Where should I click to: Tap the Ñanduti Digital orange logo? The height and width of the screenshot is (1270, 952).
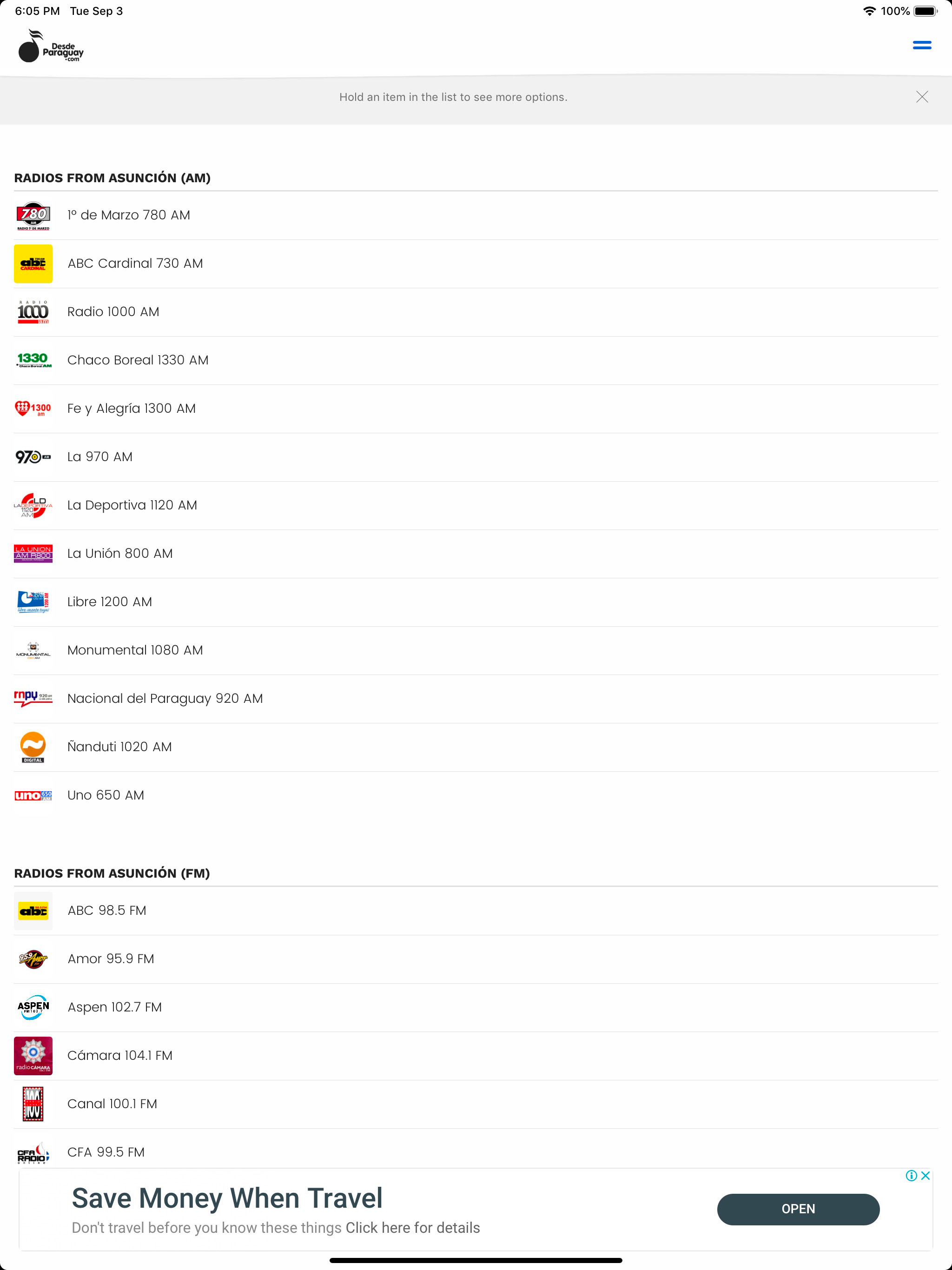(x=33, y=747)
